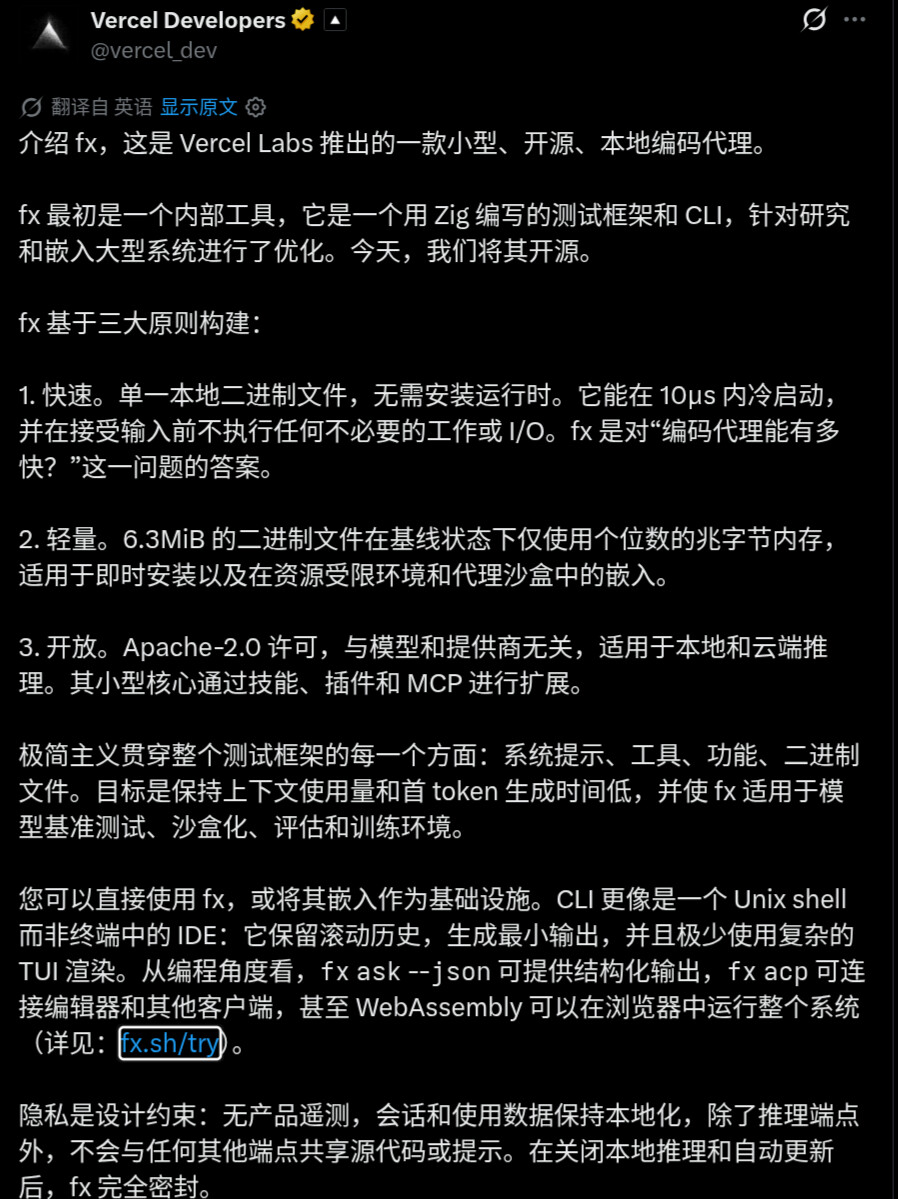Open the post's three-dot overflow menu
The width and height of the screenshot is (898, 1199).
[x=854, y=19]
